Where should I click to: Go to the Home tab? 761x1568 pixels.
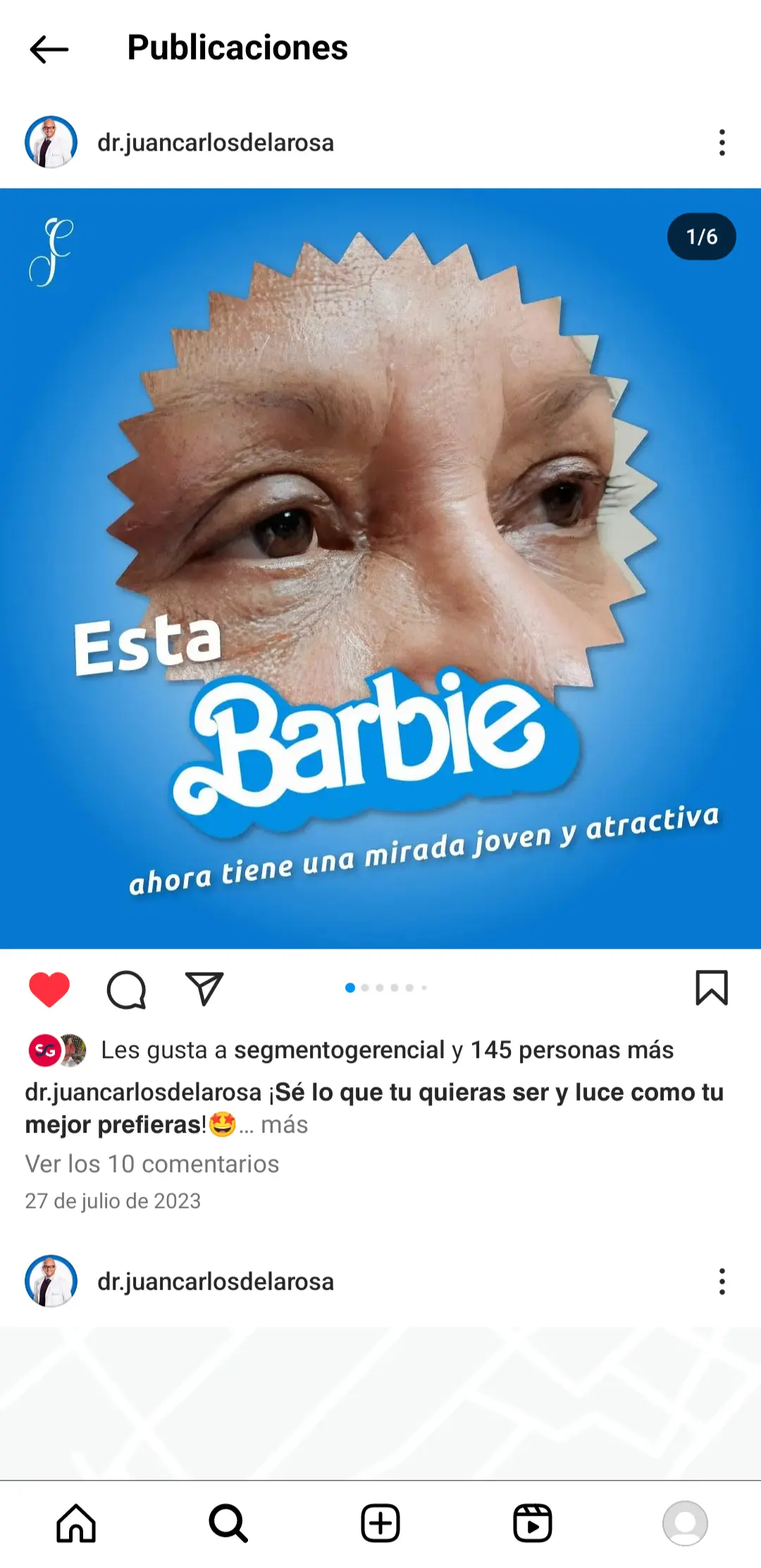(x=76, y=1523)
